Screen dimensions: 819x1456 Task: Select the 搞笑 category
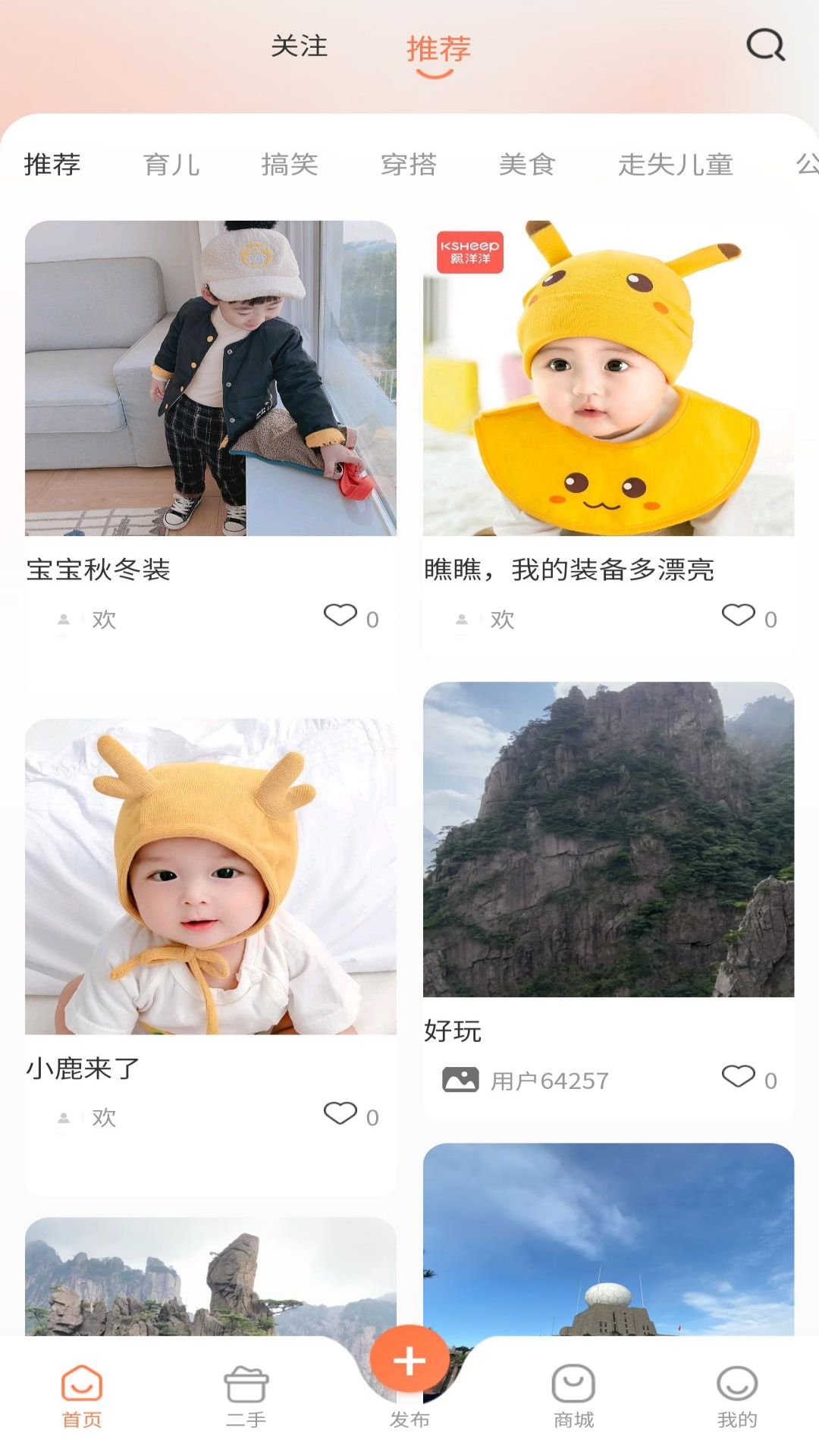290,165
